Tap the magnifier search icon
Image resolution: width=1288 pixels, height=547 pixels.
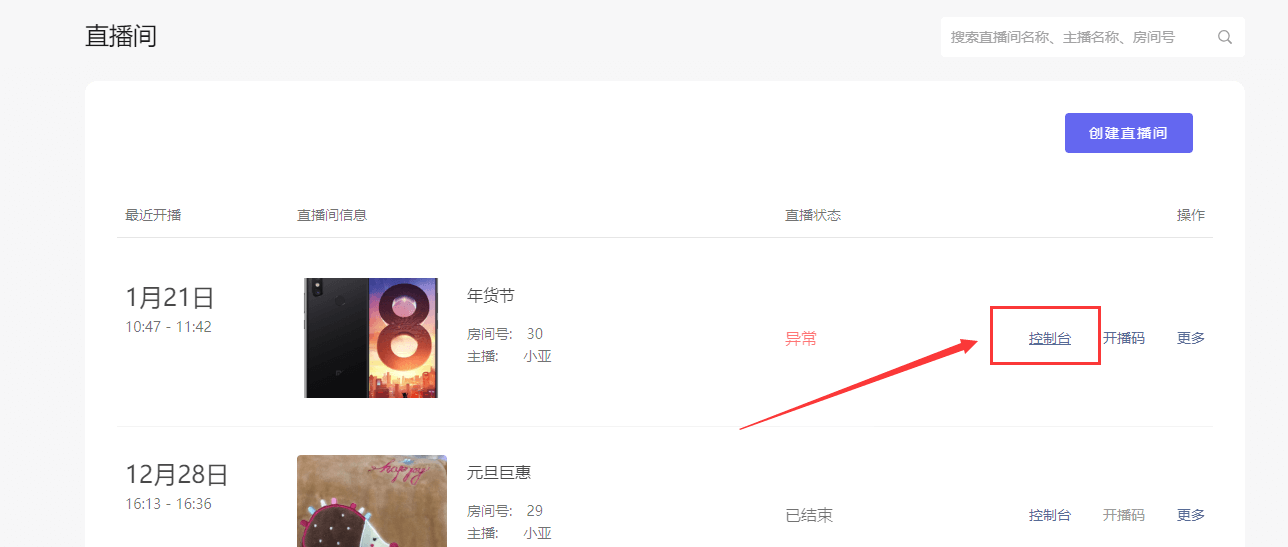click(x=1225, y=37)
